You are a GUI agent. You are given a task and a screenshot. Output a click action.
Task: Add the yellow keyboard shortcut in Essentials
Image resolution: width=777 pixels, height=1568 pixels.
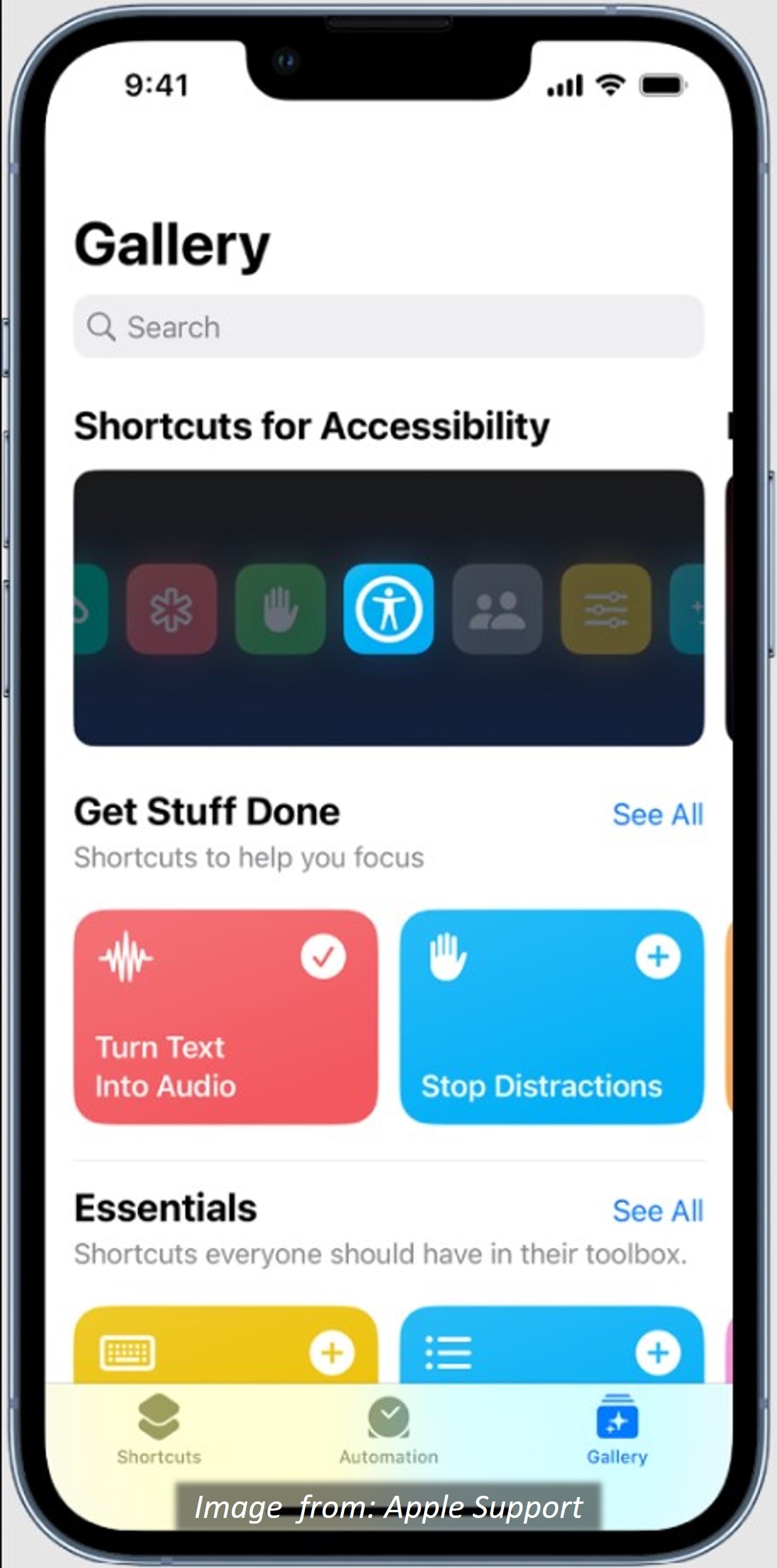tap(331, 1353)
